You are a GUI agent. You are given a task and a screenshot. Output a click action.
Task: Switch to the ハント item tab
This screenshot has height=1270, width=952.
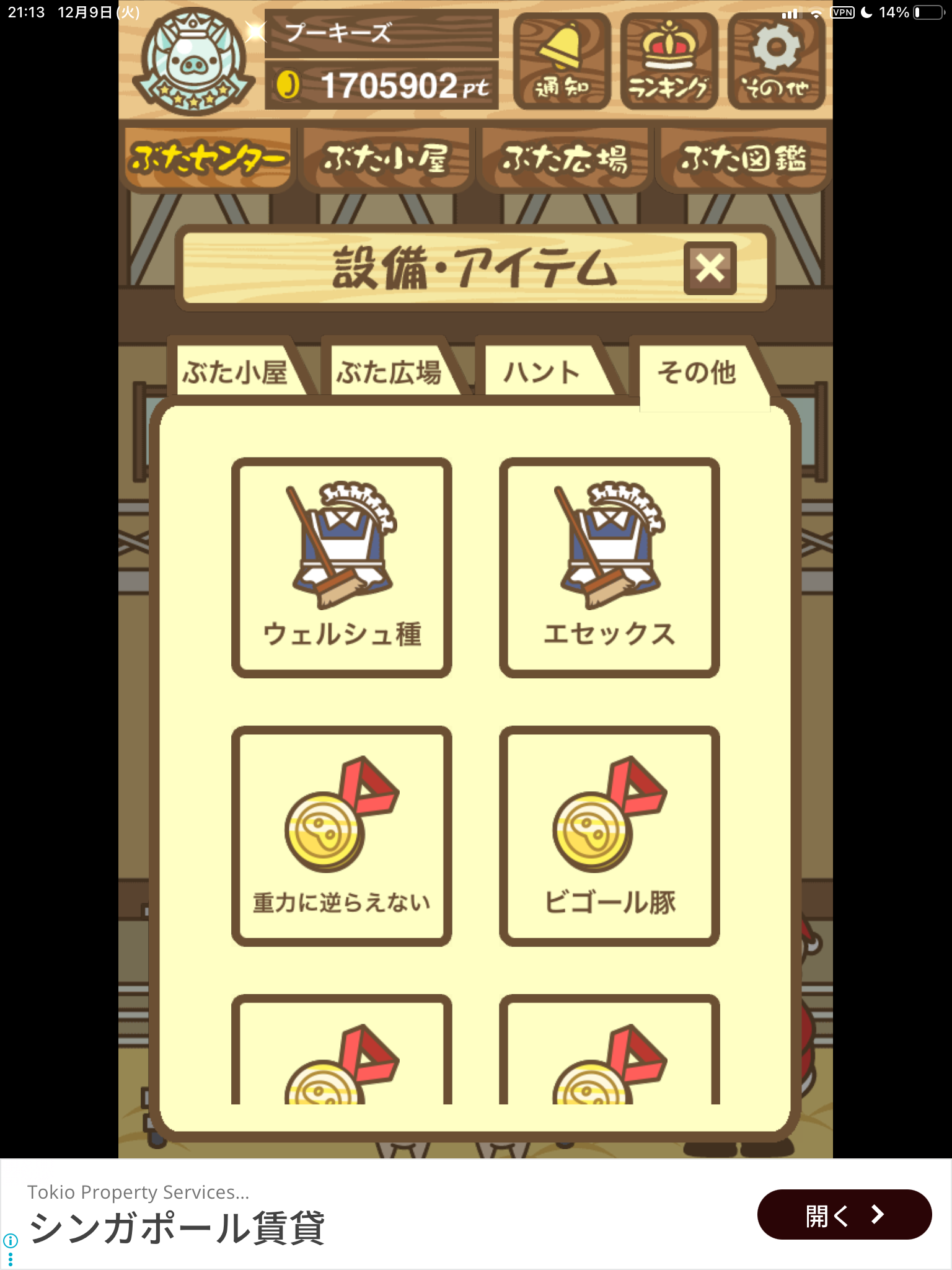pos(541,373)
